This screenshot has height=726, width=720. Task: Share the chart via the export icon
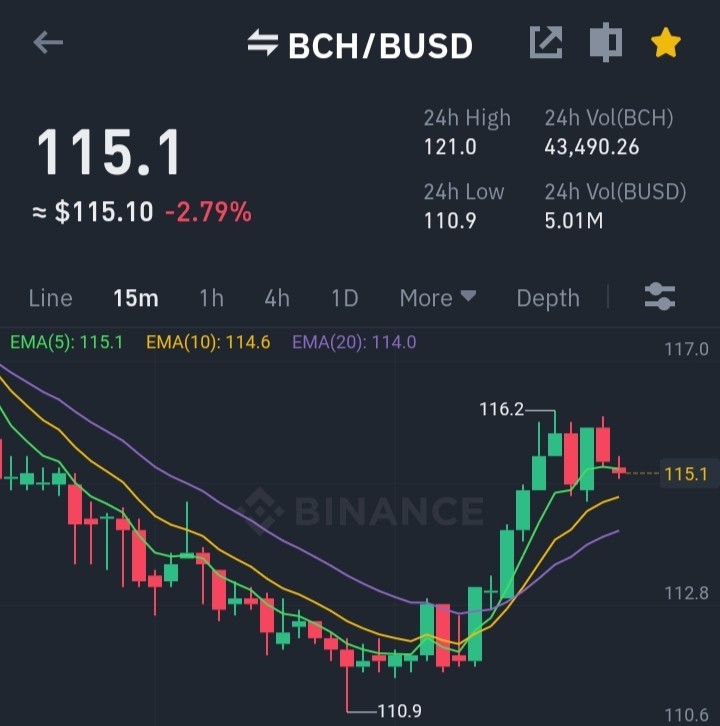546,43
